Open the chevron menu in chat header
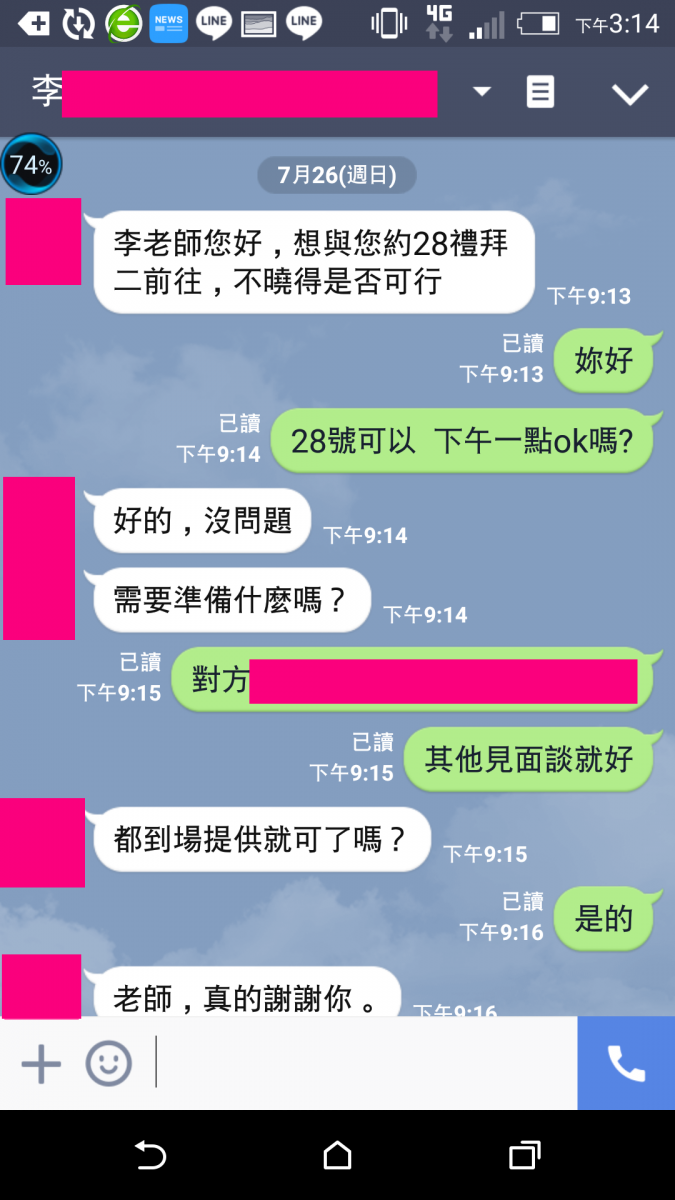 tap(630, 94)
